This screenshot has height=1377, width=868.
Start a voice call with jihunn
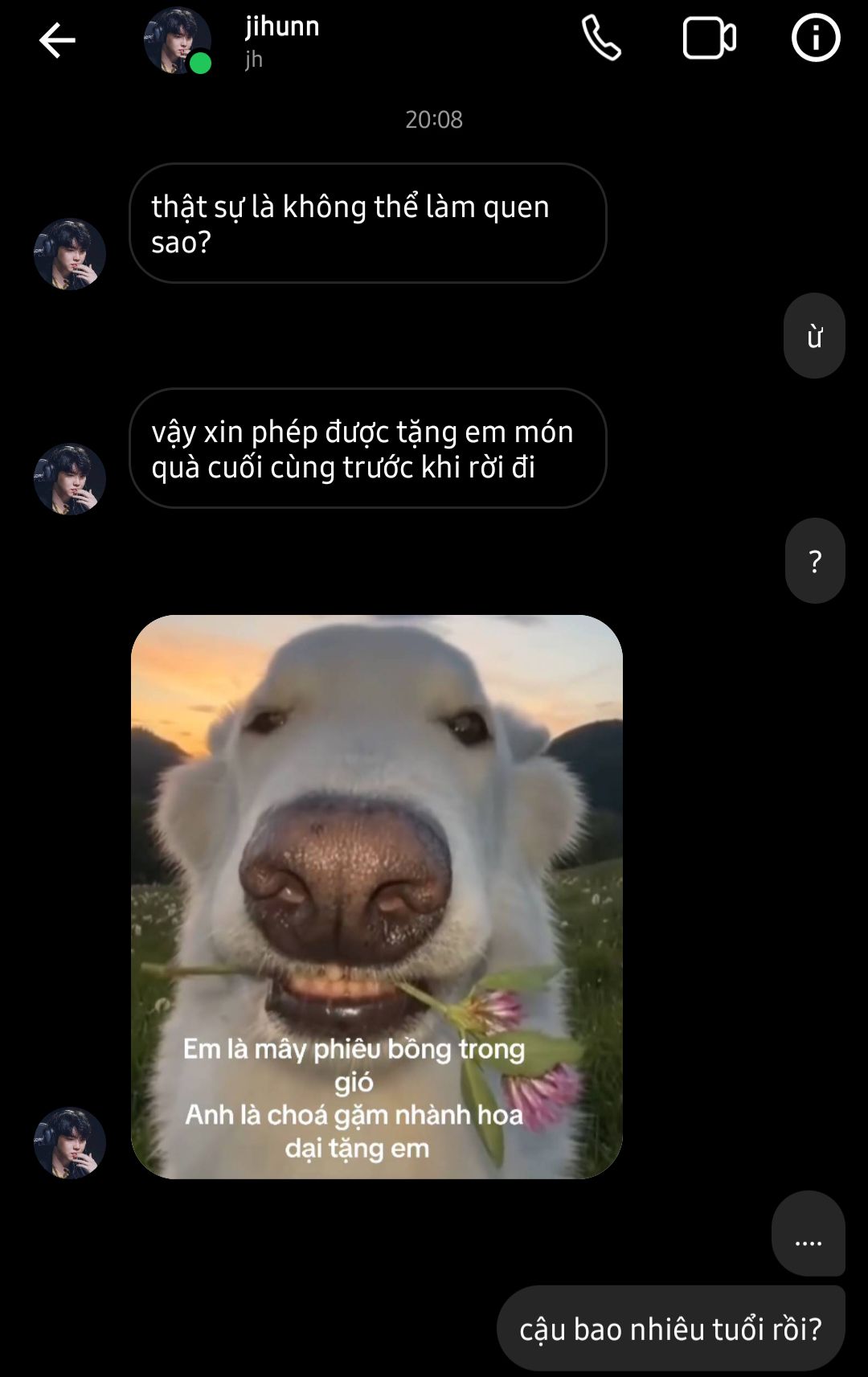[x=601, y=39]
